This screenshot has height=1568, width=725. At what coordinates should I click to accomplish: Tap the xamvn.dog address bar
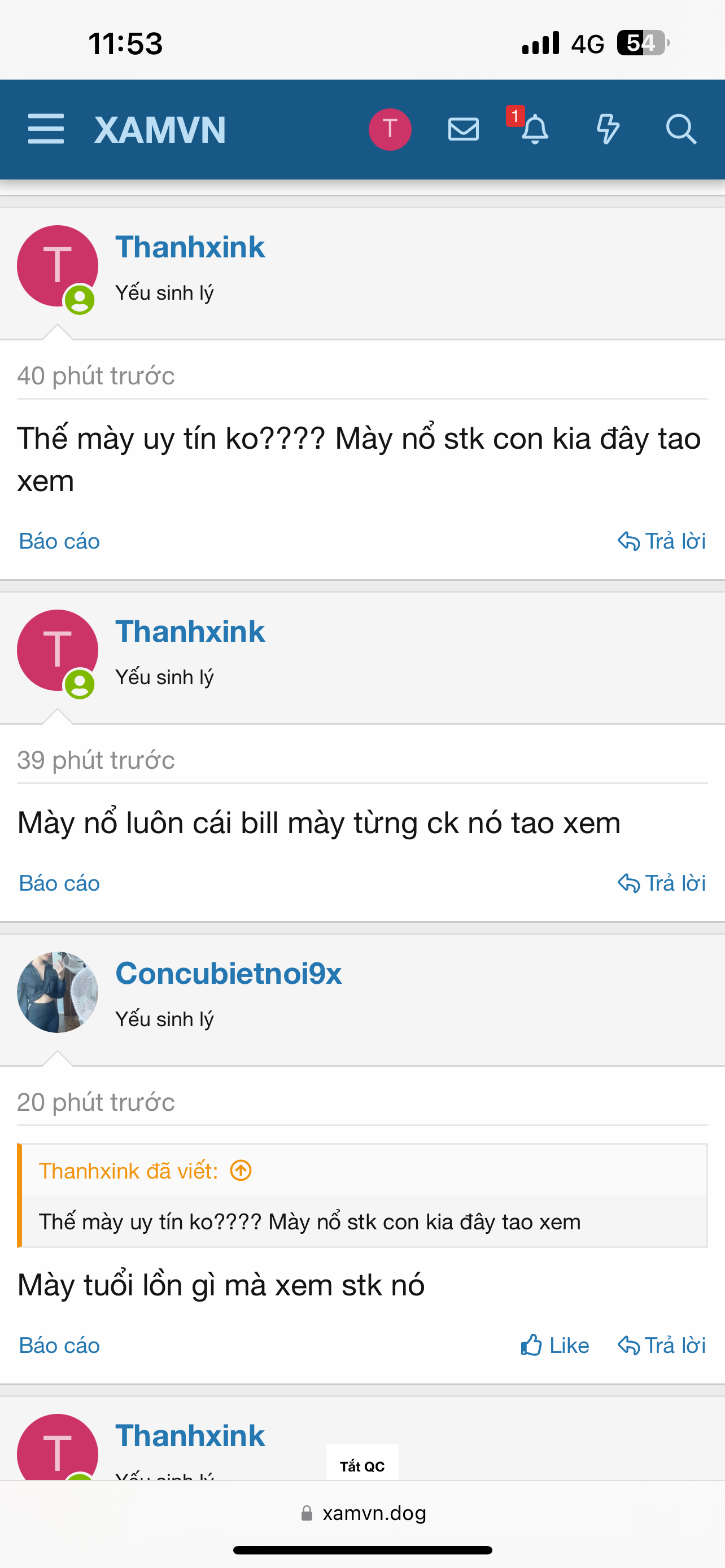pyautogui.click(x=364, y=1513)
